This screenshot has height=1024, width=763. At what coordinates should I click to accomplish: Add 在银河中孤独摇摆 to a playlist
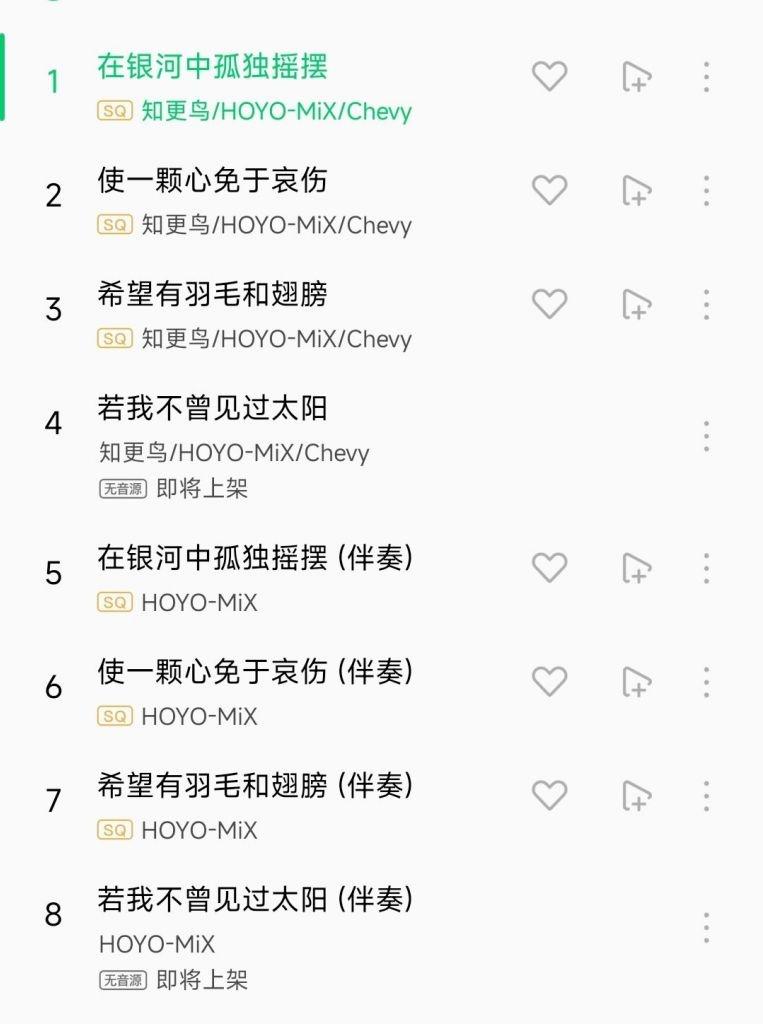pos(636,77)
